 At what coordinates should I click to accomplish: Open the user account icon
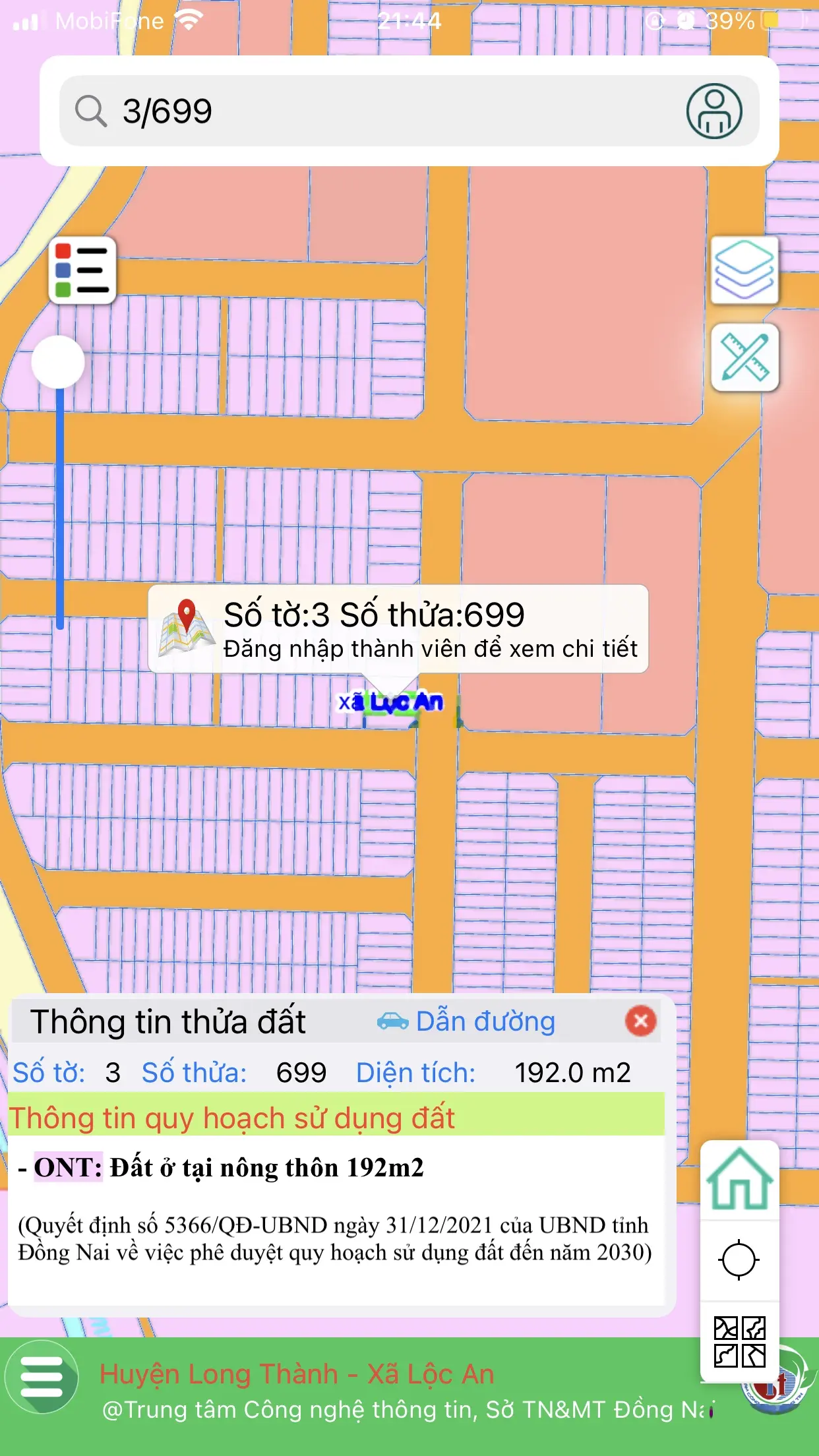(714, 111)
